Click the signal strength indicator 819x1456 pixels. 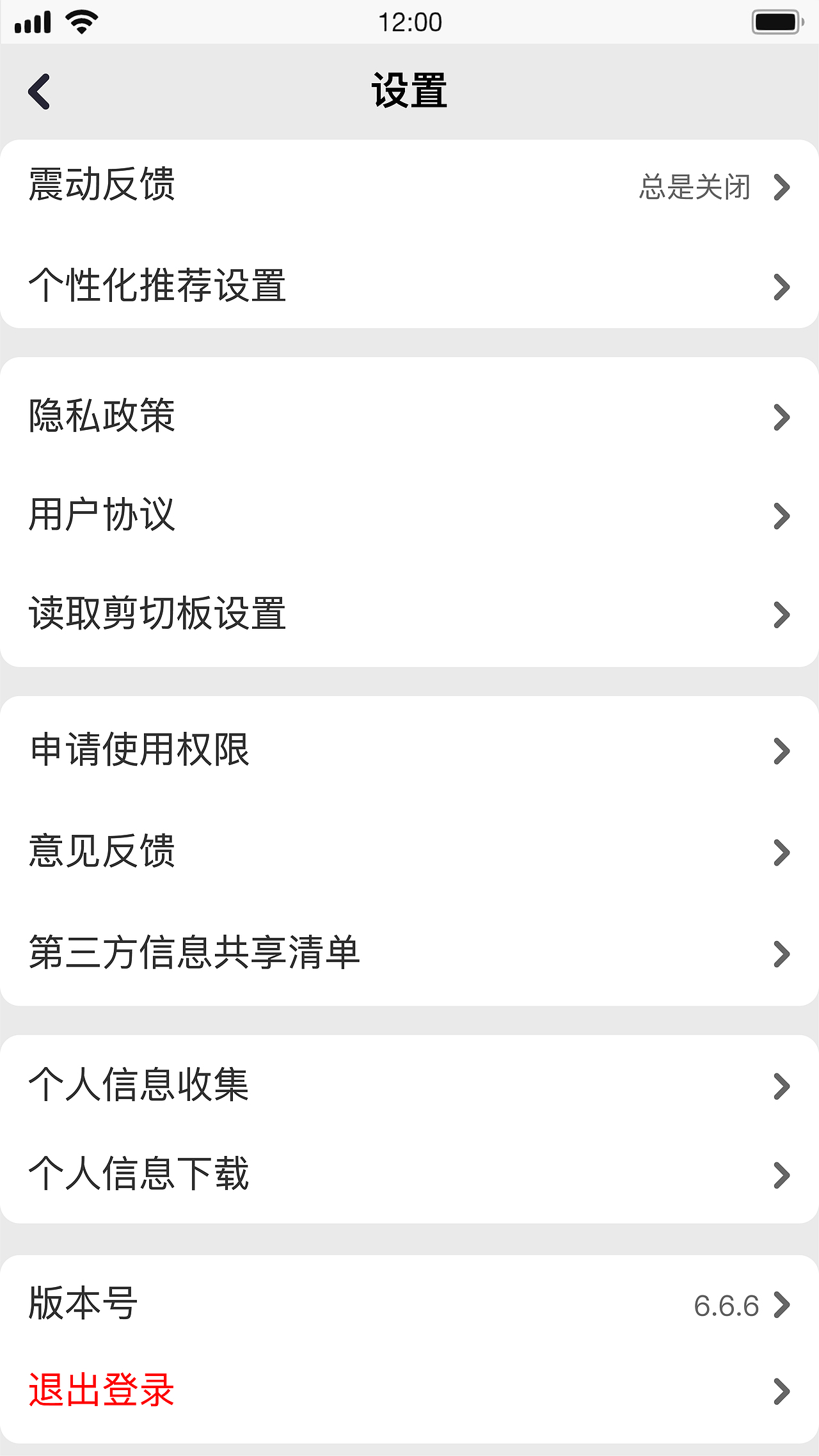point(32,21)
